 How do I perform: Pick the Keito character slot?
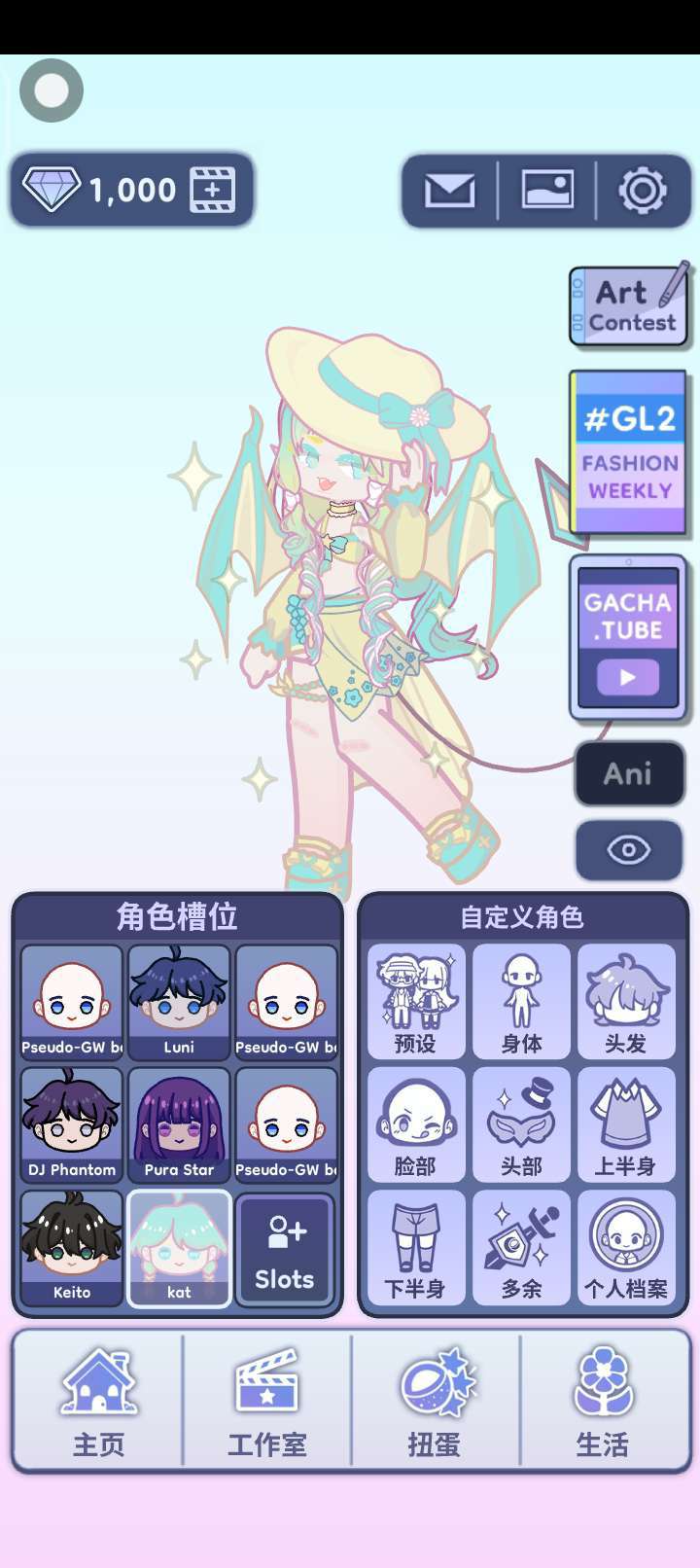[x=72, y=1247]
